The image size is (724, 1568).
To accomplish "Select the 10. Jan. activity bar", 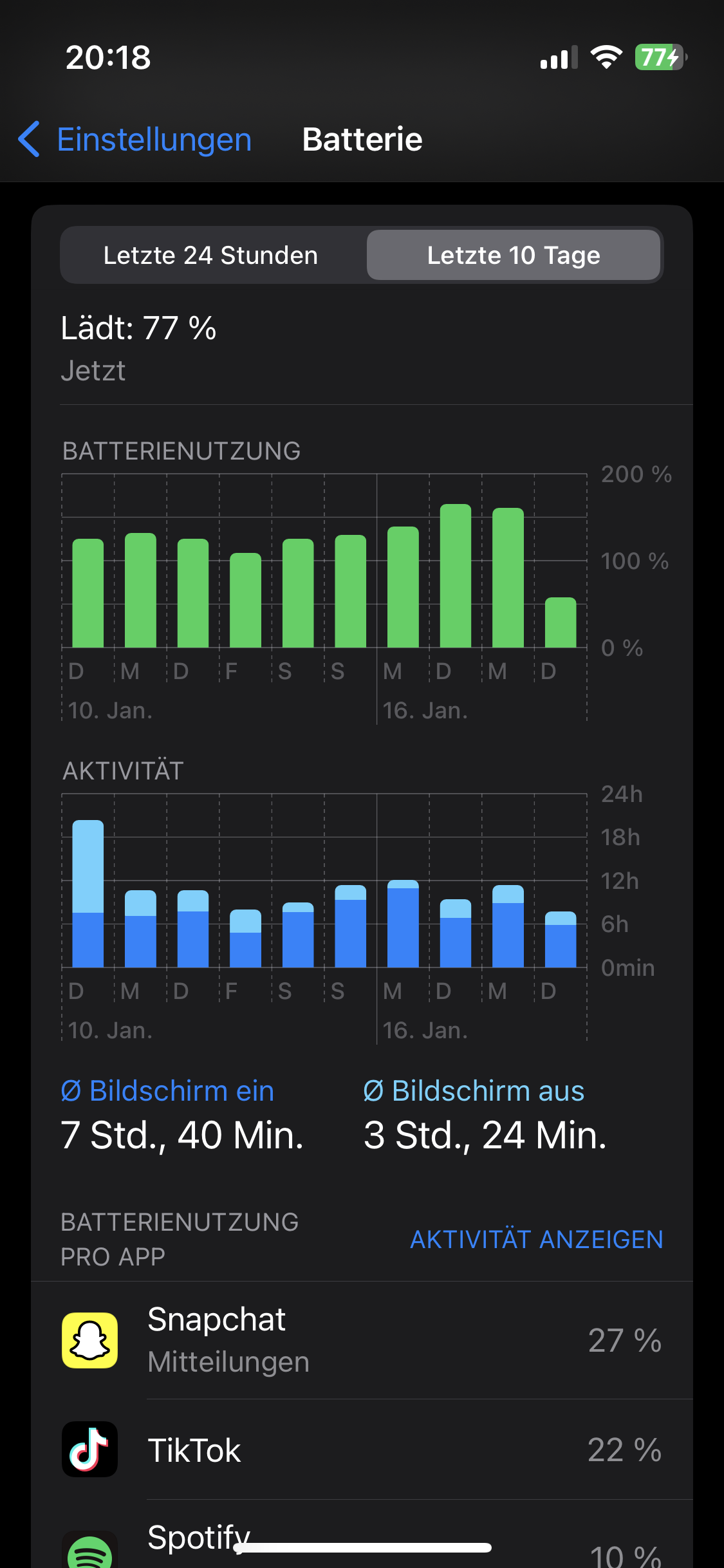I will pyautogui.click(x=88, y=893).
